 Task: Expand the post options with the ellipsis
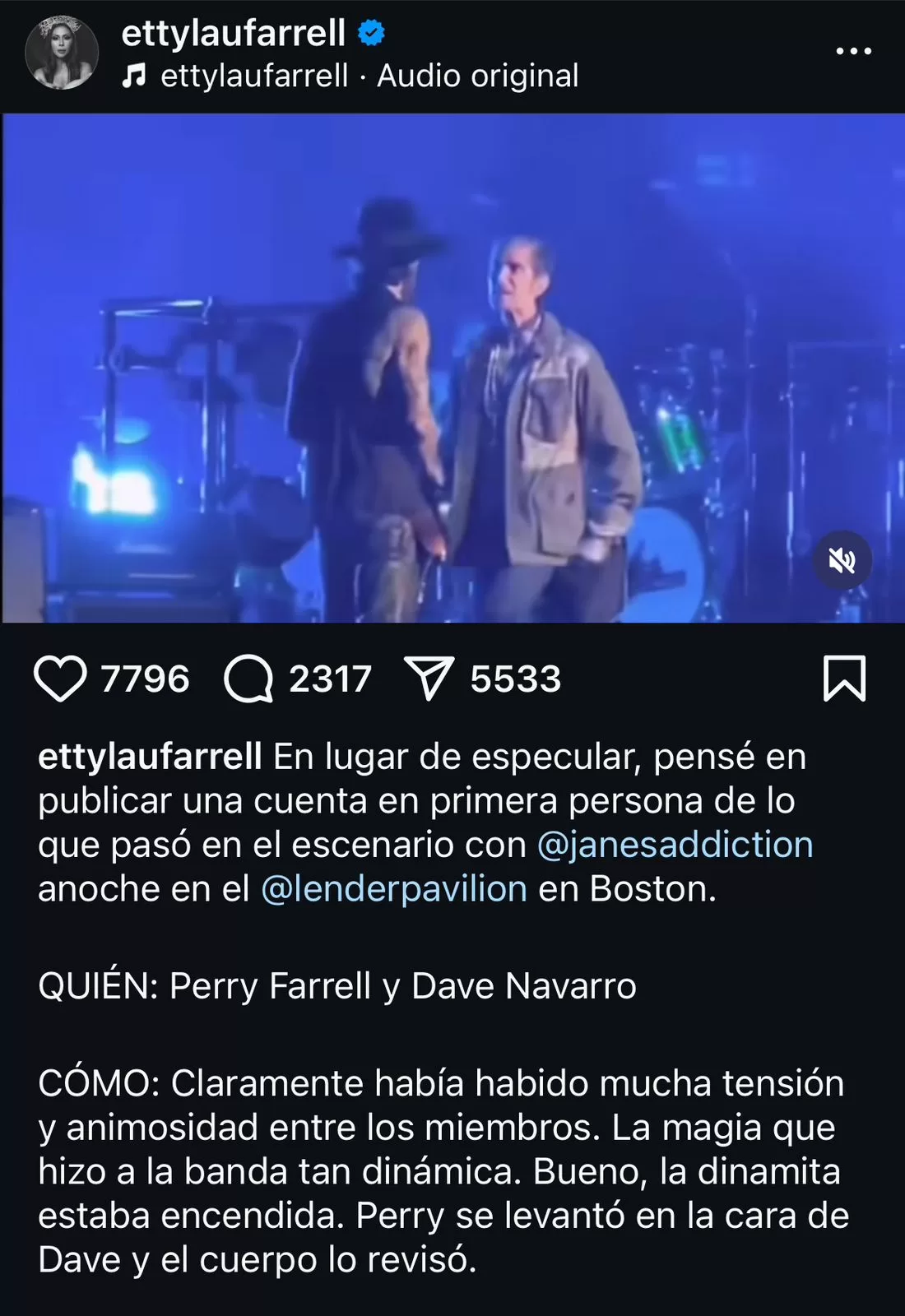(854, 51)
